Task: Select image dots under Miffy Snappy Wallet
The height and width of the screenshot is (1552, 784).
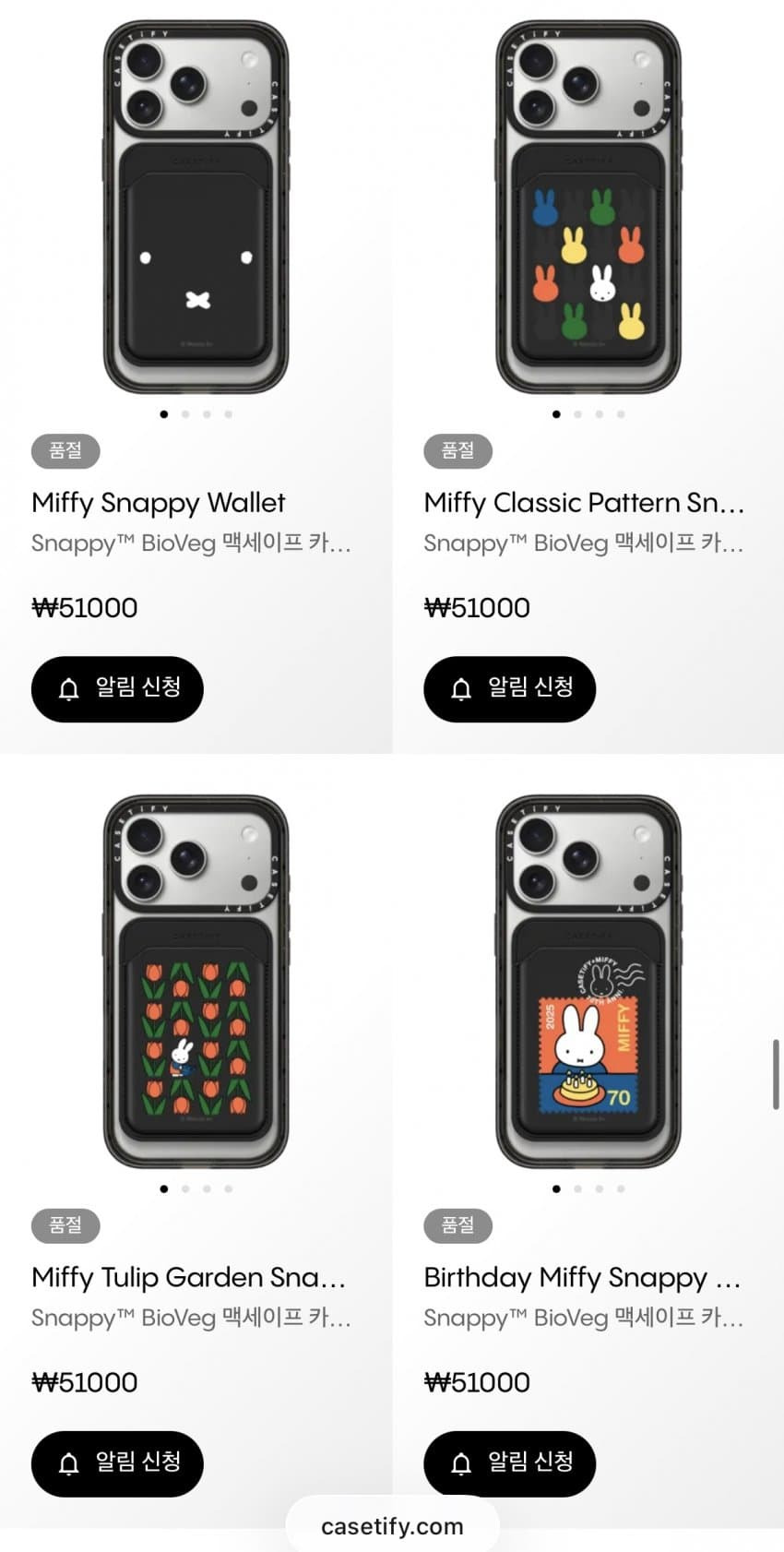Action: coord(196,414)
